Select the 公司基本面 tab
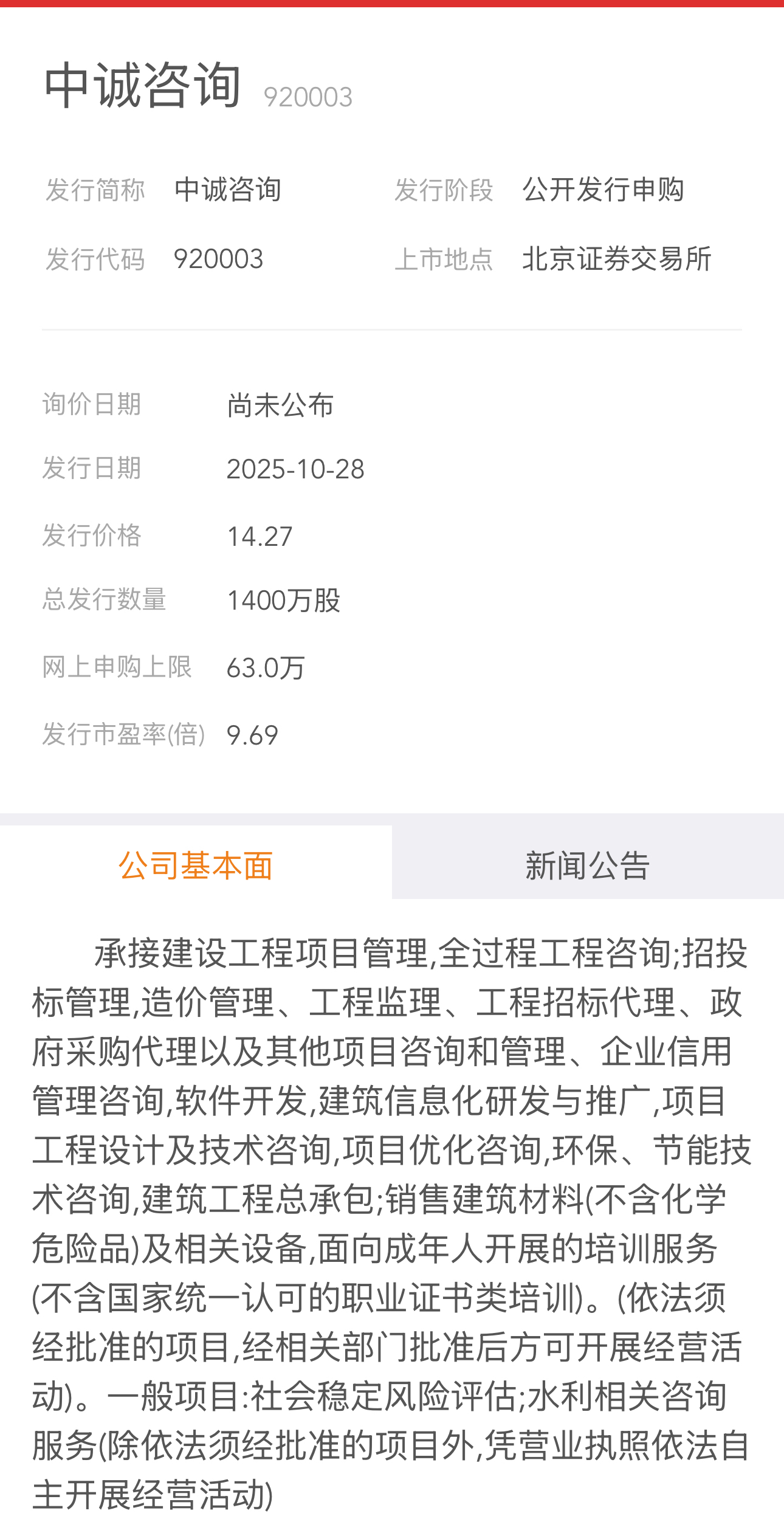 pos(196,865)
